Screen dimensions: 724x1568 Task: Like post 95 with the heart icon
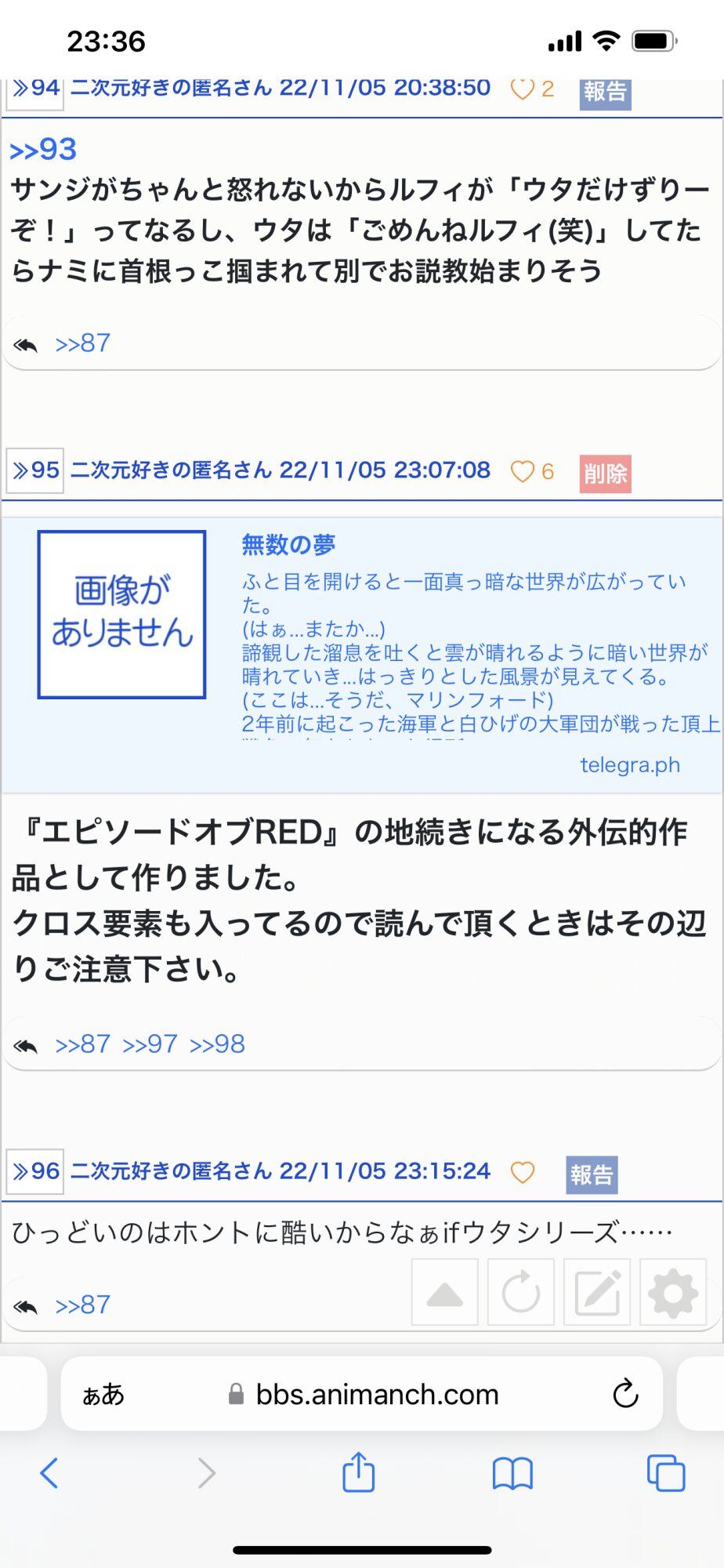(x=523, y=471)
